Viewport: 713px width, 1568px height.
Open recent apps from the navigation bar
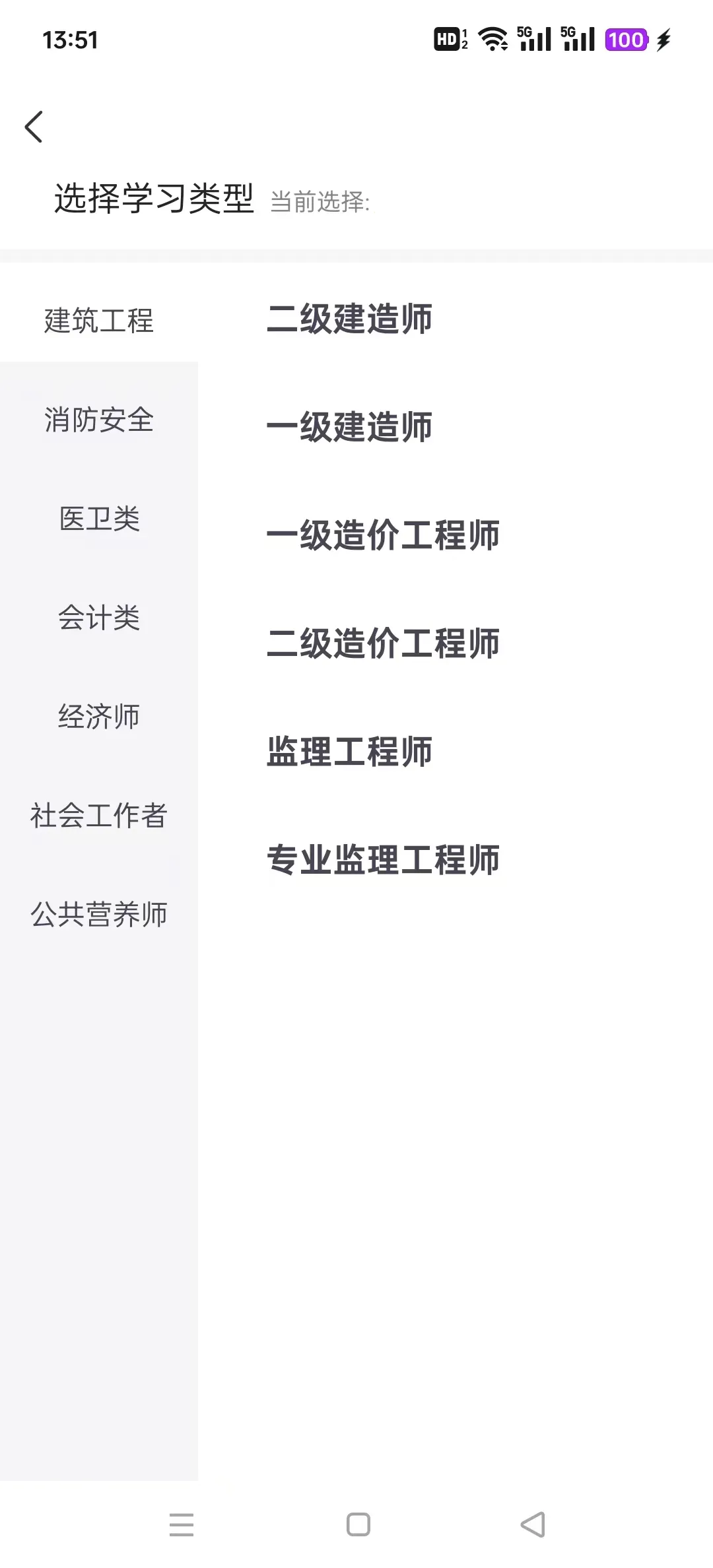coord(182,1524)
